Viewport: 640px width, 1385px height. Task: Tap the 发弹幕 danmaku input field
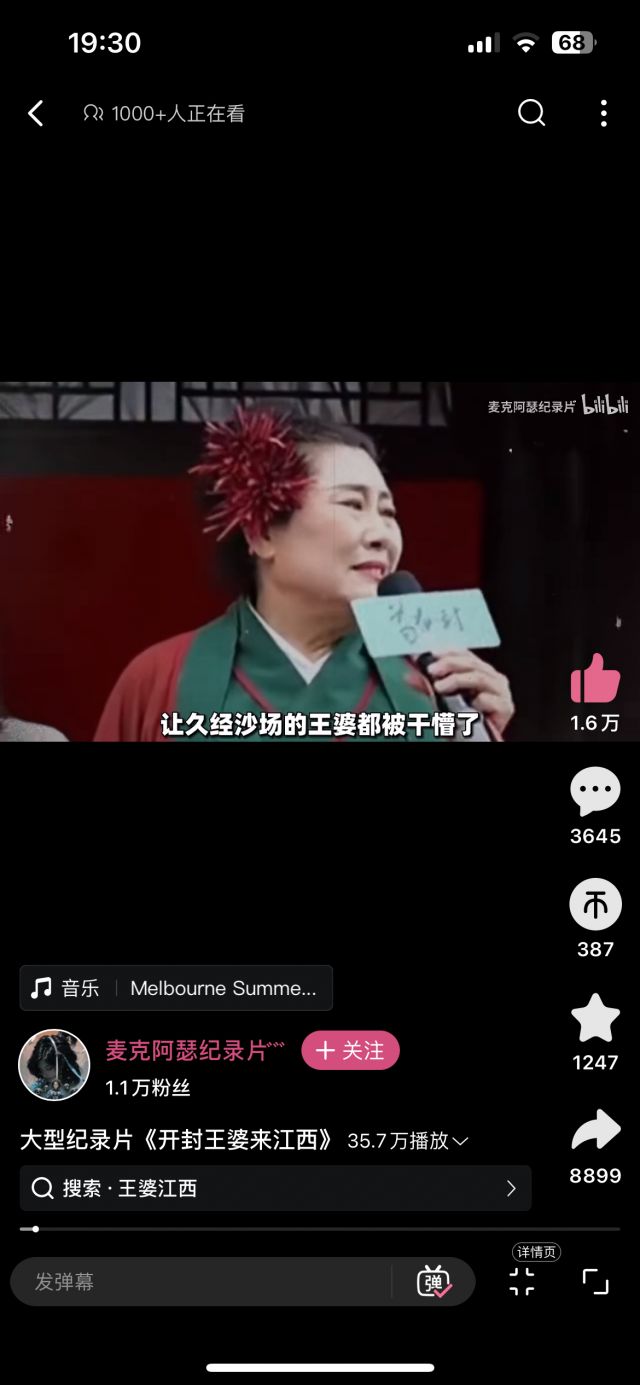click(200, 1282)
